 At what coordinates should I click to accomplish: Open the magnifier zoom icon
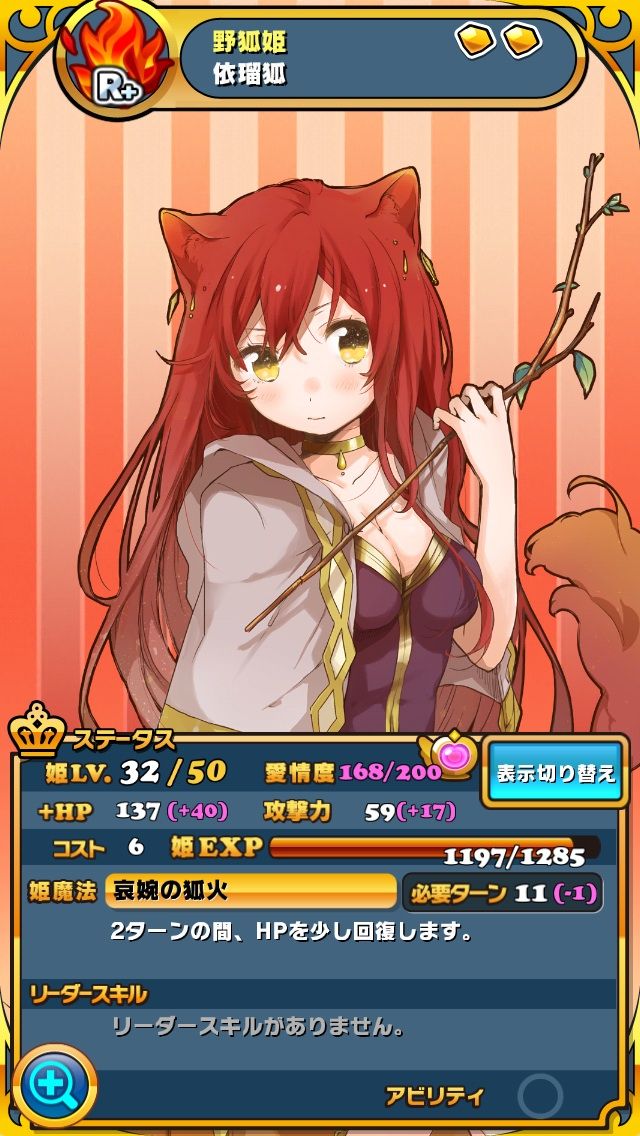pyautogui.click(x=54, y=1085)
